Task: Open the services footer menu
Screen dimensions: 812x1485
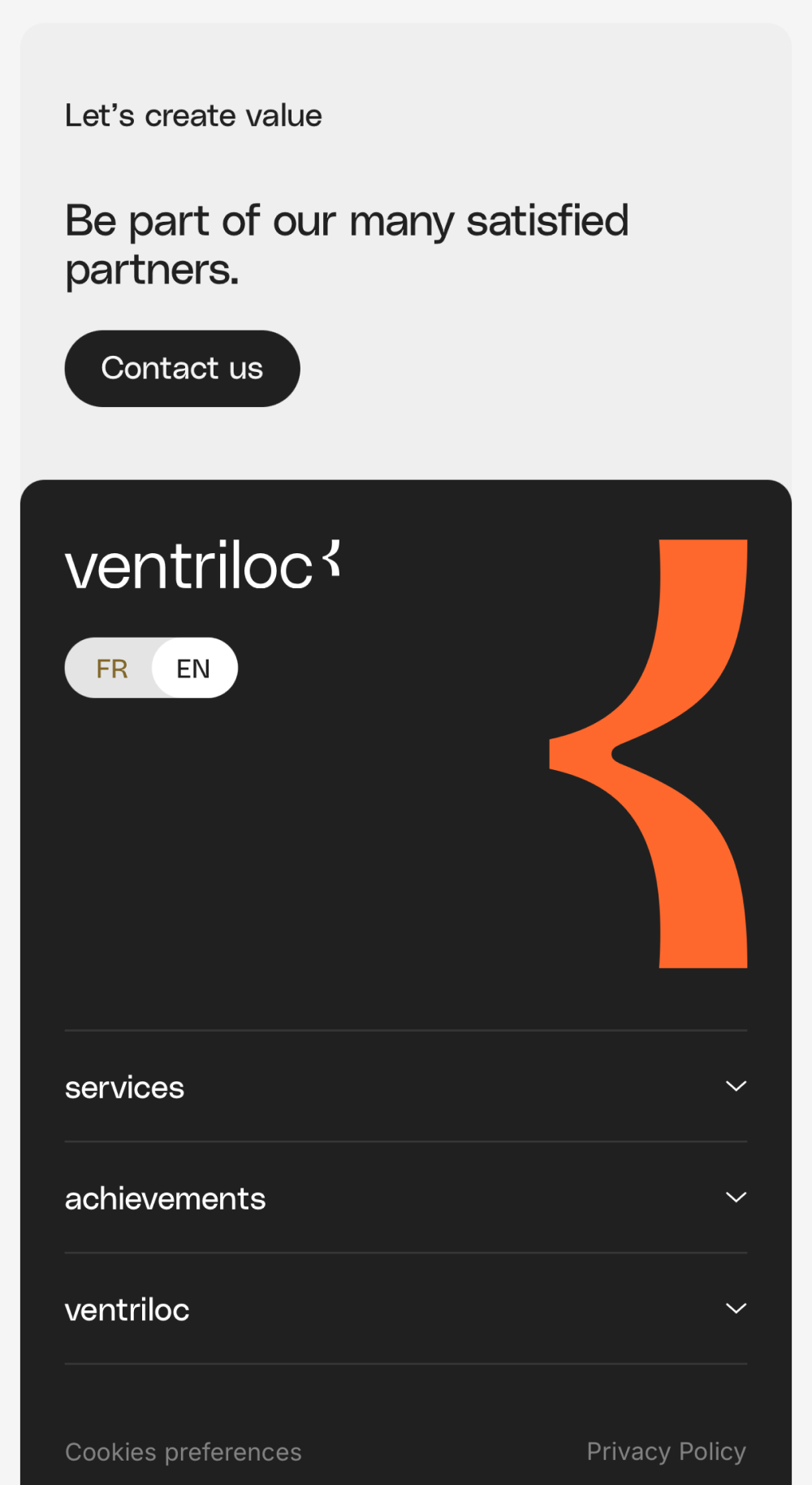Action: [124, 1087]
